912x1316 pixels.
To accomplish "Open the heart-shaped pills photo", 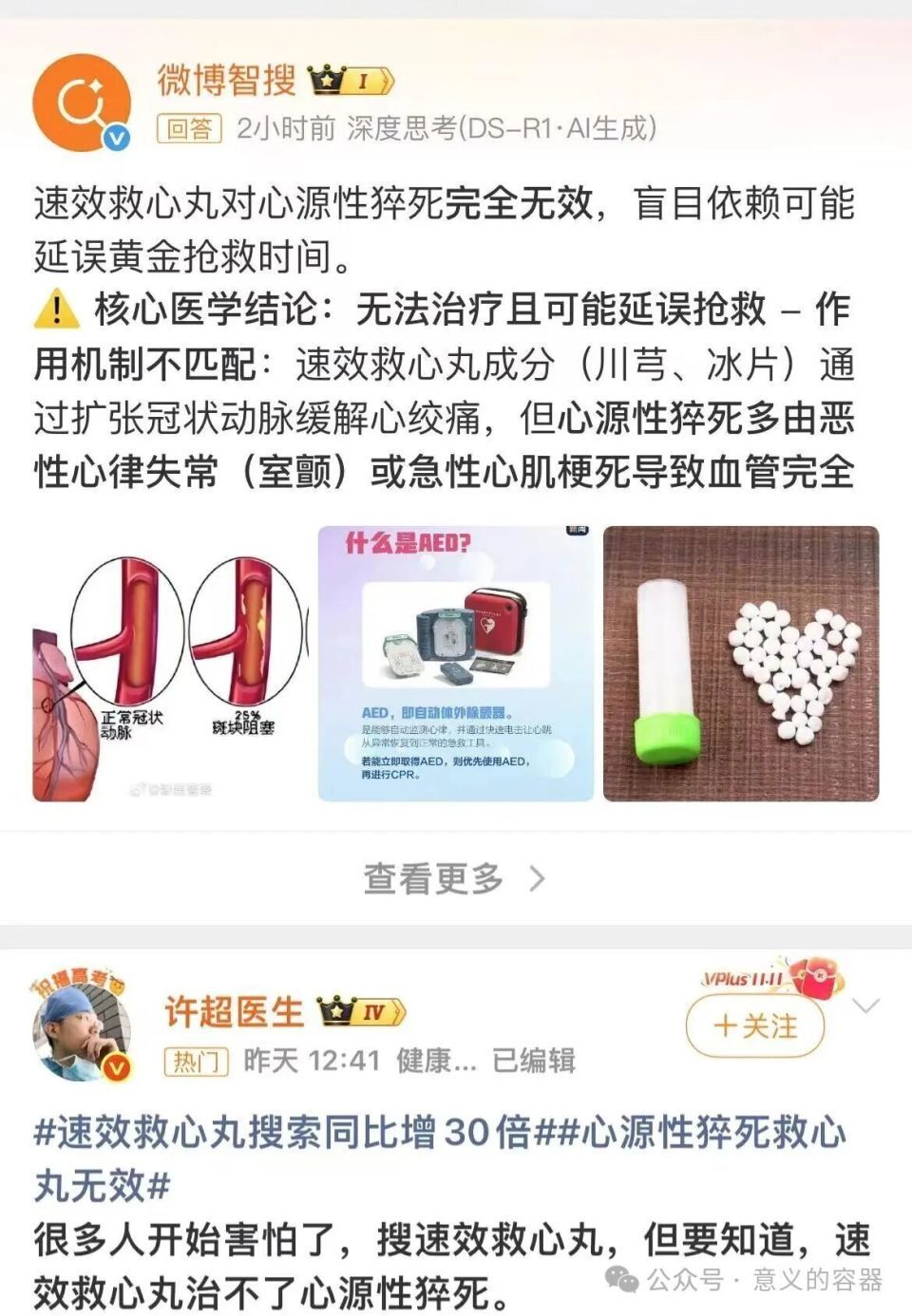I will point(741,664).
